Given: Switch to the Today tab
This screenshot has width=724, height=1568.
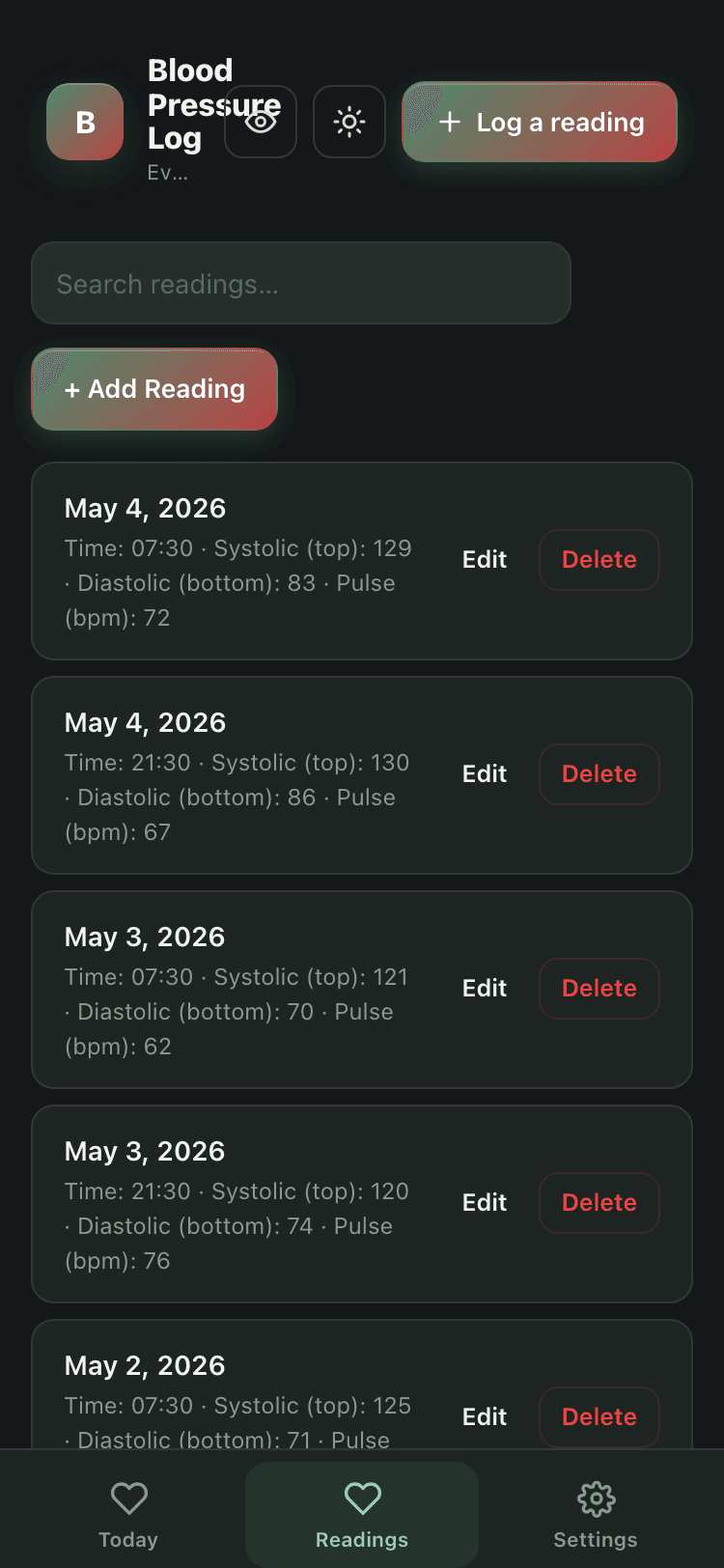Looking at the screenshot, I should [x=128, y=1515].
